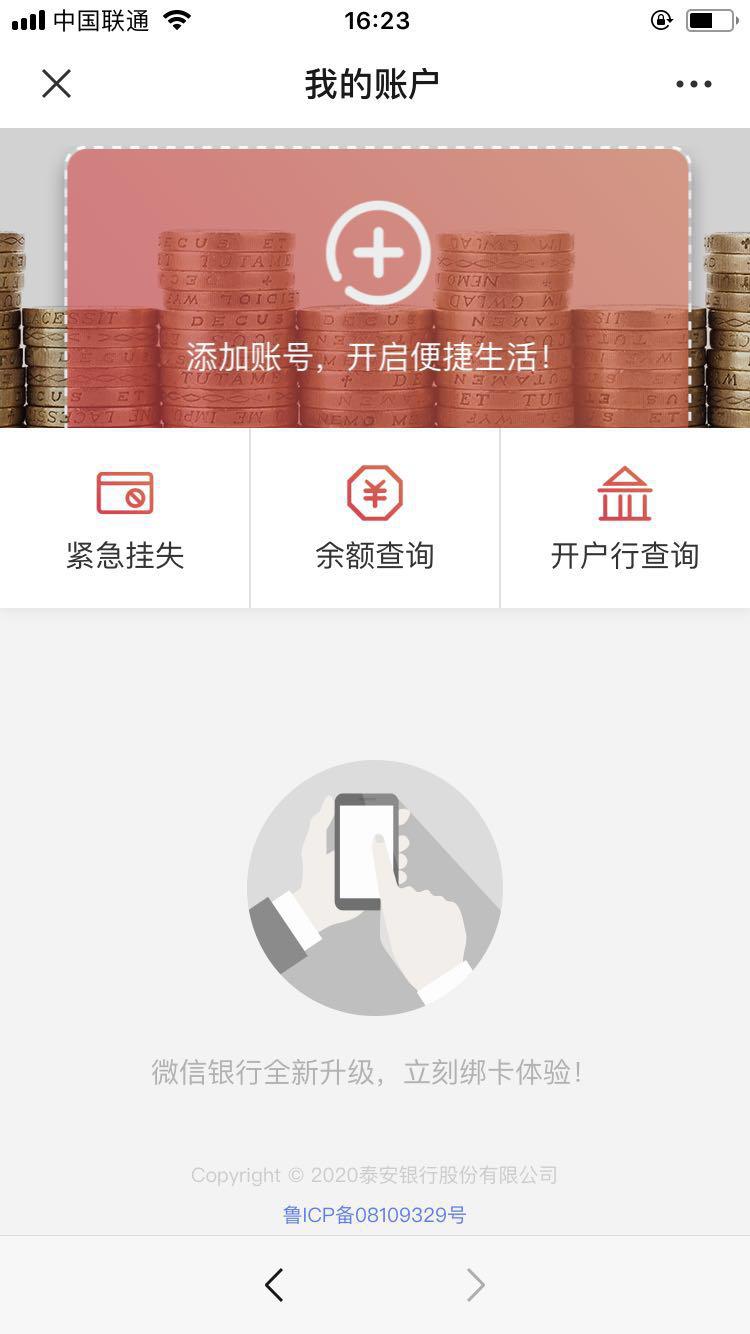Open the three-dot more options menu
750x1334 pixels.
pos(693,84)
